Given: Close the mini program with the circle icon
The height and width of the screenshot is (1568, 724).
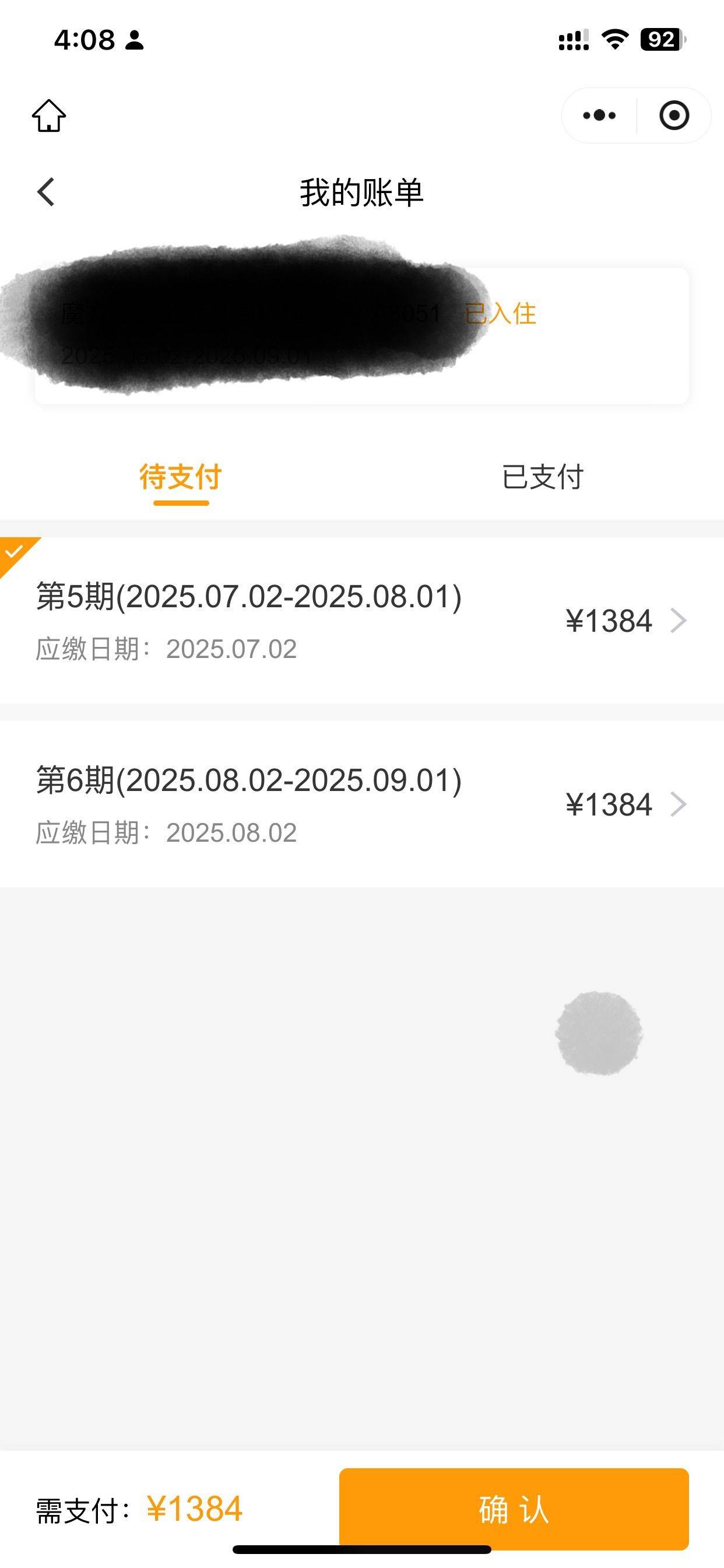Looking at the screenshot, I should tap(674, 115).
